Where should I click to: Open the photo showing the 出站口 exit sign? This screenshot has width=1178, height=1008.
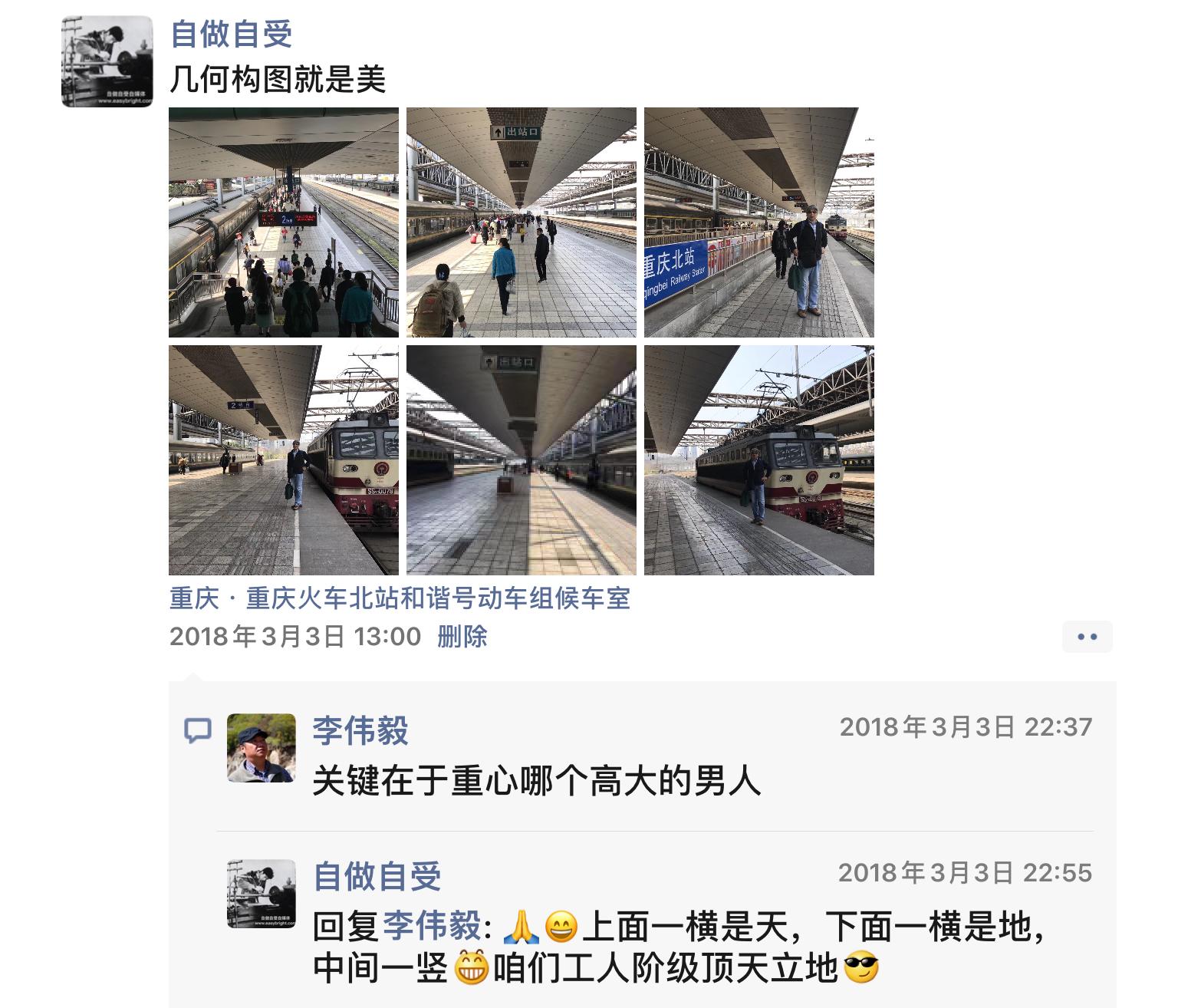pos(521,222)
